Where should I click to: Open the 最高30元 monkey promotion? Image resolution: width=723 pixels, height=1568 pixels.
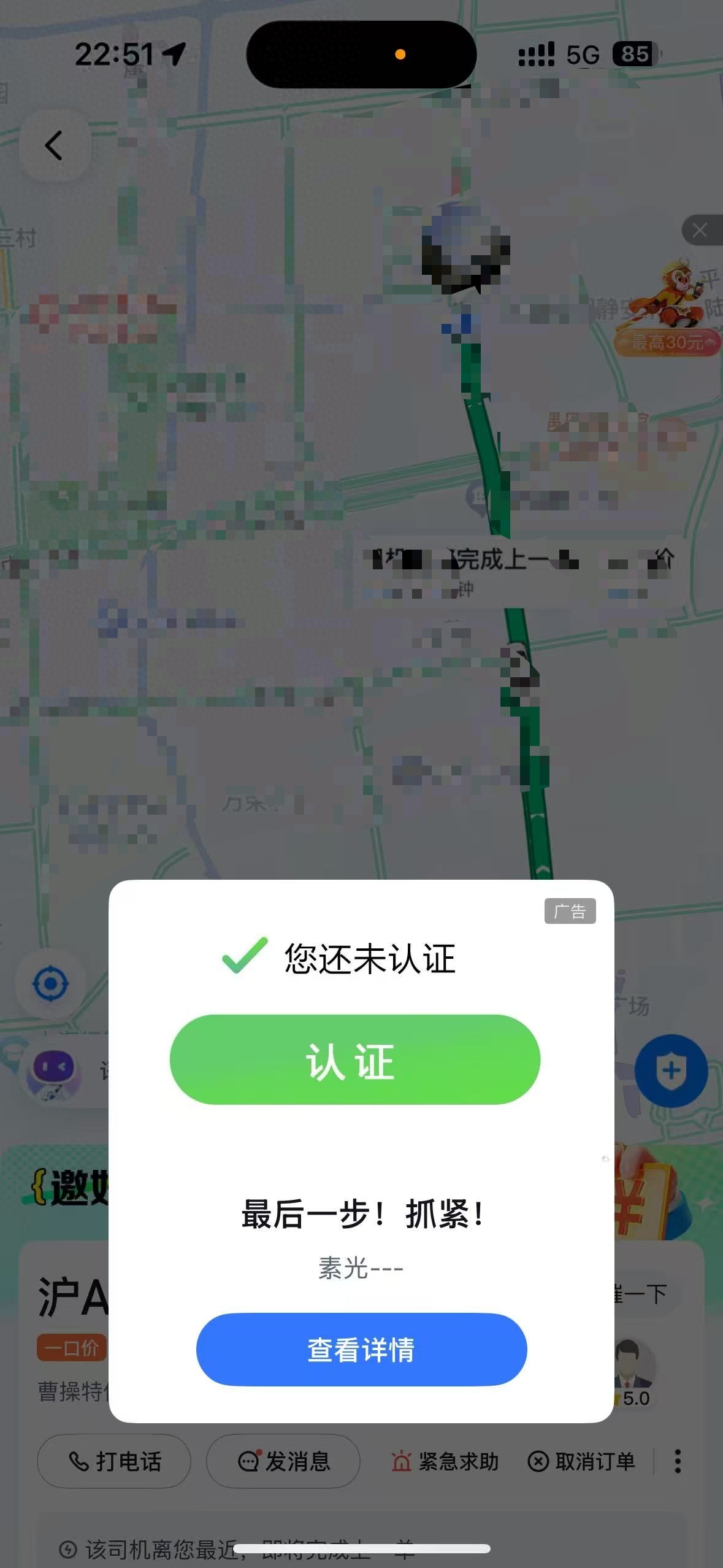(670, 307)
